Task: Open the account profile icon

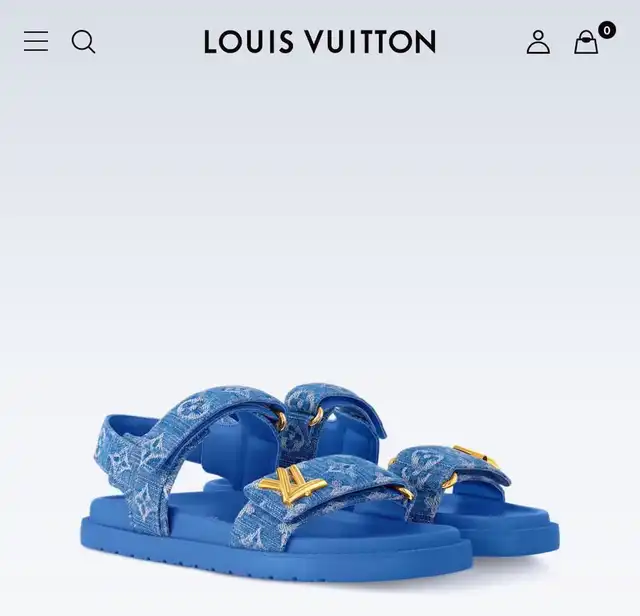Action: (x=538, y=42)
